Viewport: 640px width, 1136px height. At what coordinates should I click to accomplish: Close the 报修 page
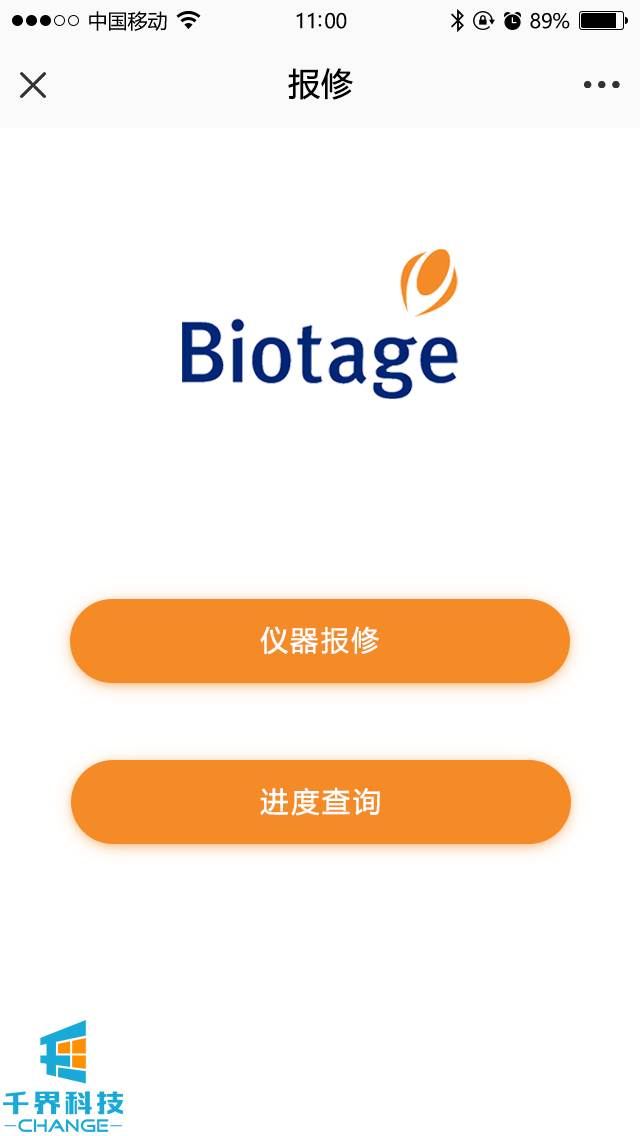33,85
